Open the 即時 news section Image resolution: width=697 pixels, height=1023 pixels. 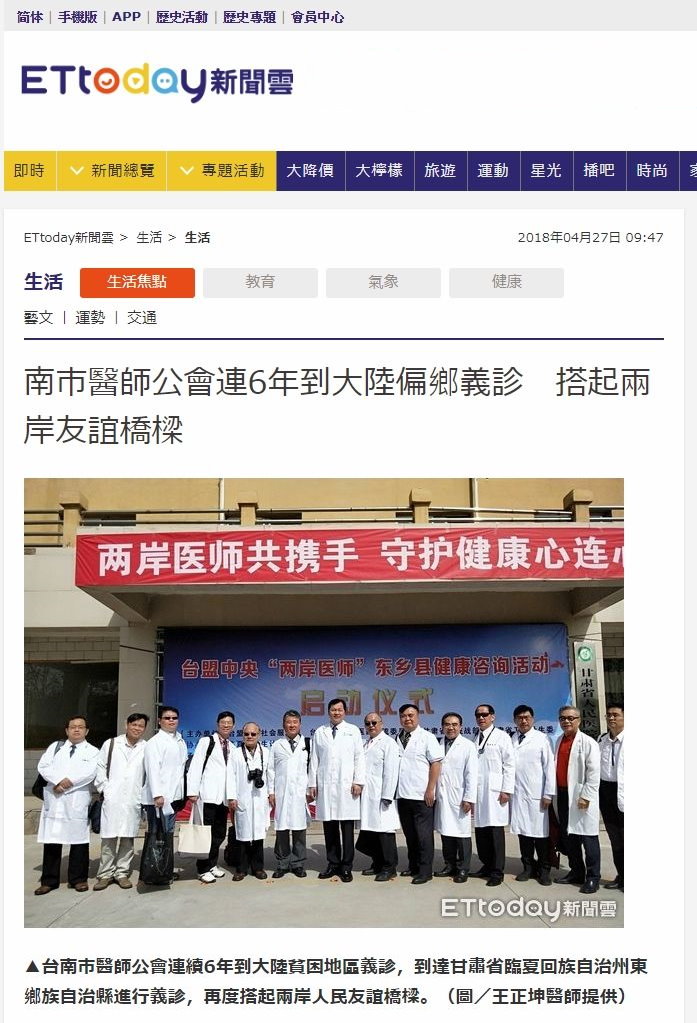pyautogui.click(x=29, y=171)
